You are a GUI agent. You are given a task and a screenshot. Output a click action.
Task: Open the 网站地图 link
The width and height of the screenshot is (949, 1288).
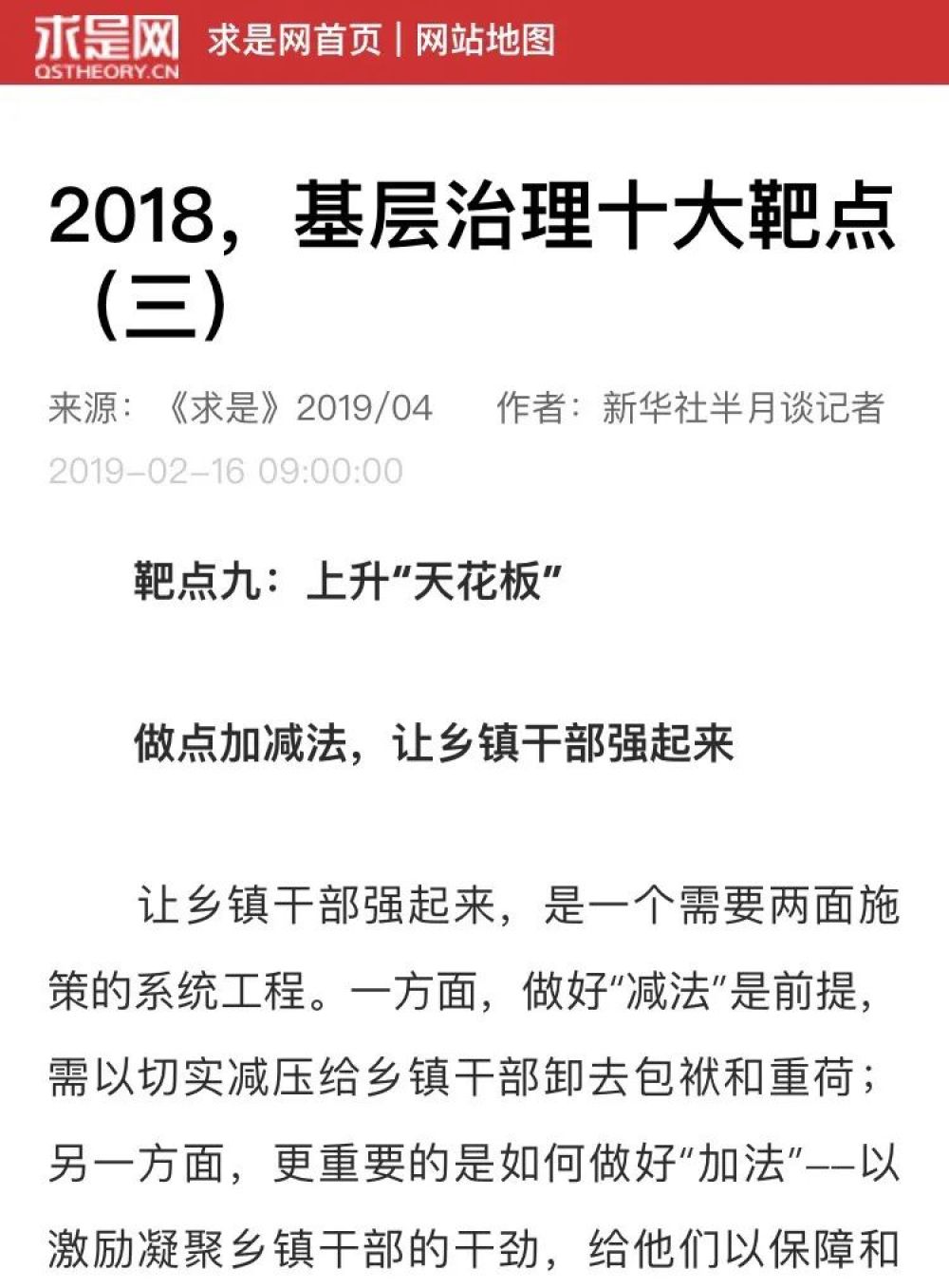(x=485, y=41)
